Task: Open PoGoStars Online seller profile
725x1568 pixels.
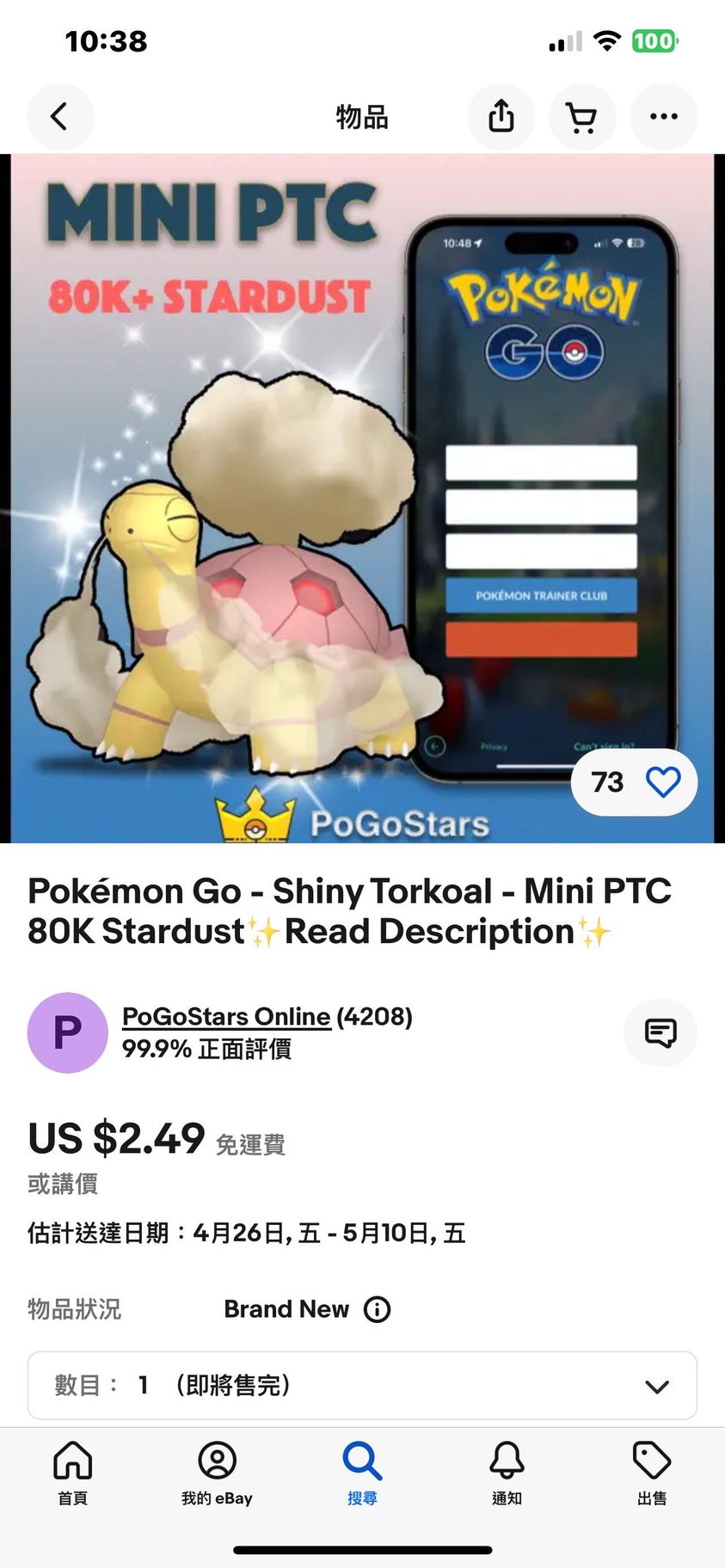Action: coord(225,1016)
